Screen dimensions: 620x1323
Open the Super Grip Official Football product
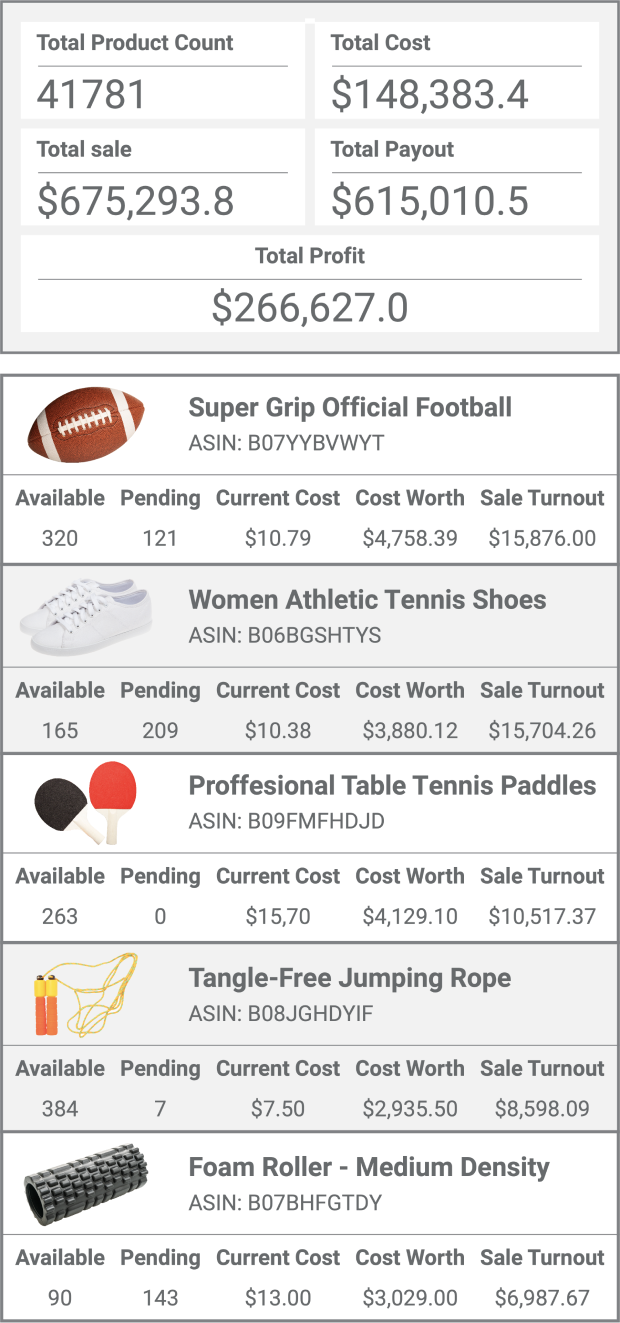point(349,408)
